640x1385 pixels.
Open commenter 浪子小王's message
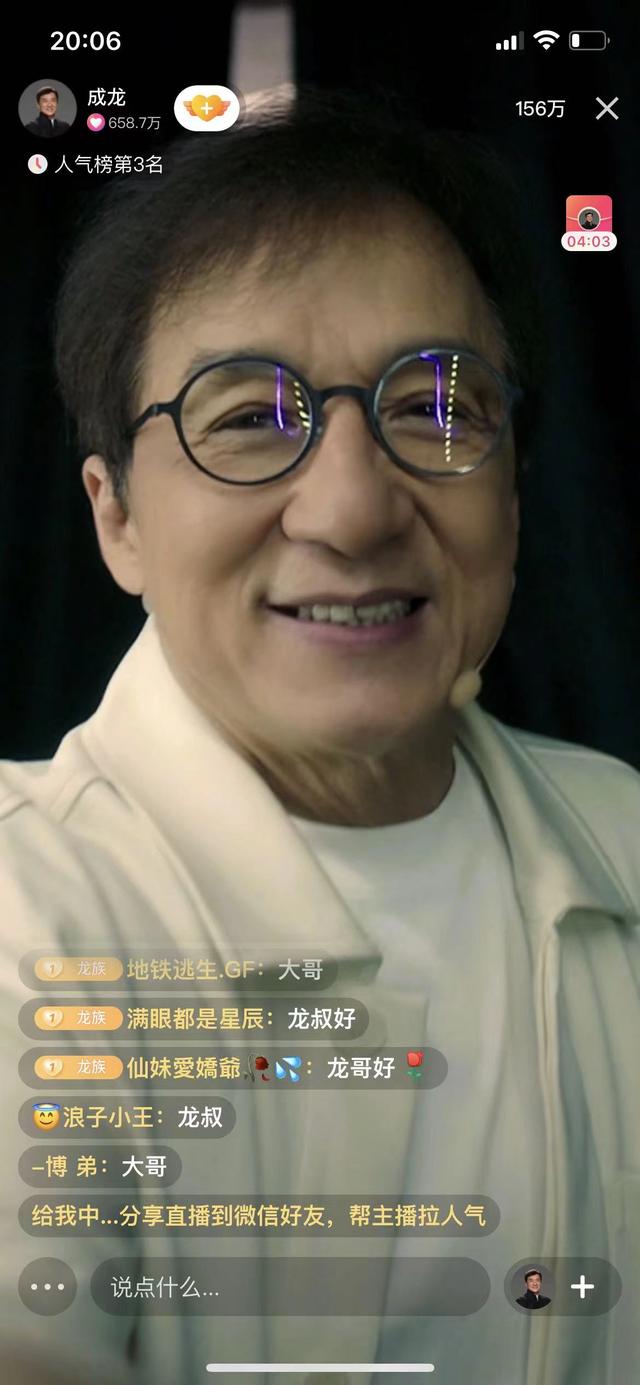tap(127, 1117)
